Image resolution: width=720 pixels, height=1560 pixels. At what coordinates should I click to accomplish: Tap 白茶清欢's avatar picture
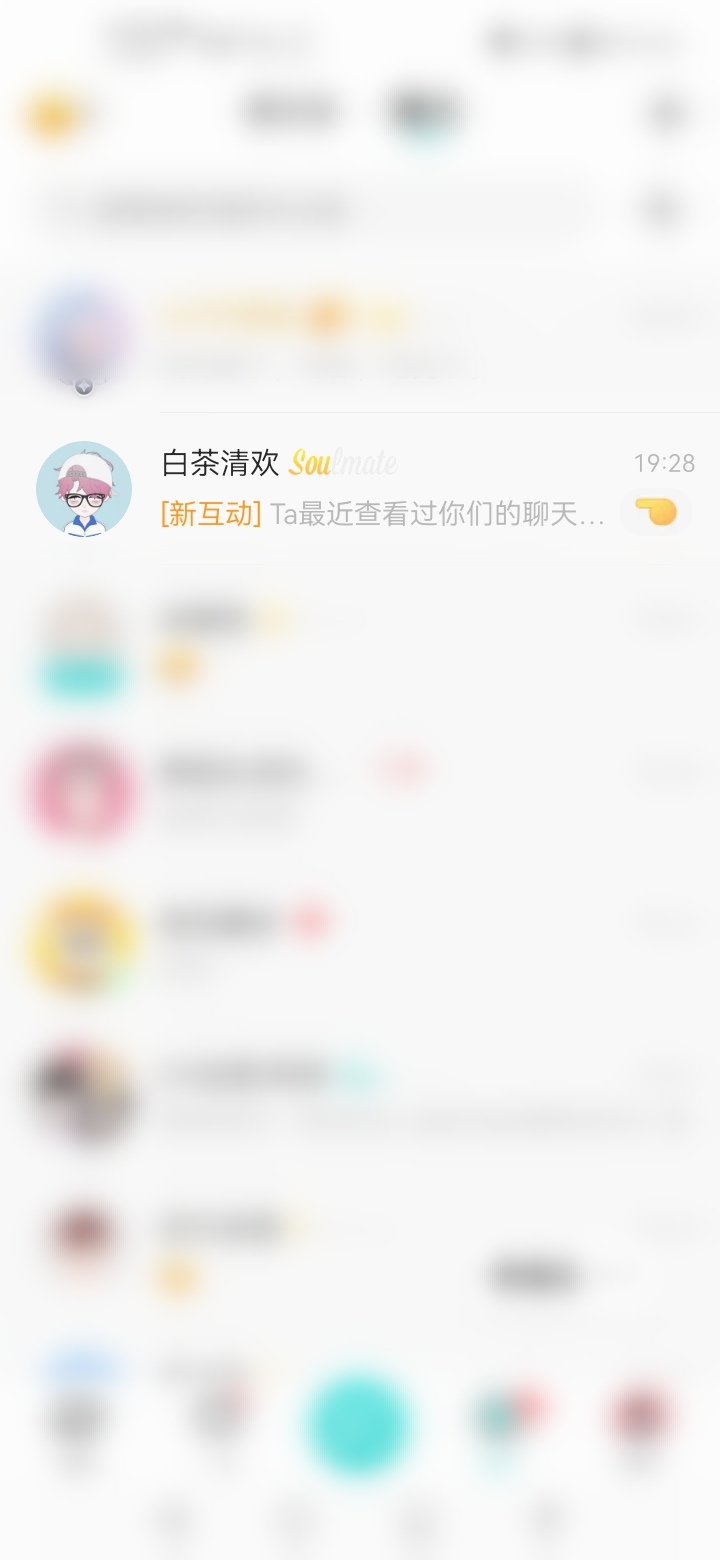coord(84,489)
